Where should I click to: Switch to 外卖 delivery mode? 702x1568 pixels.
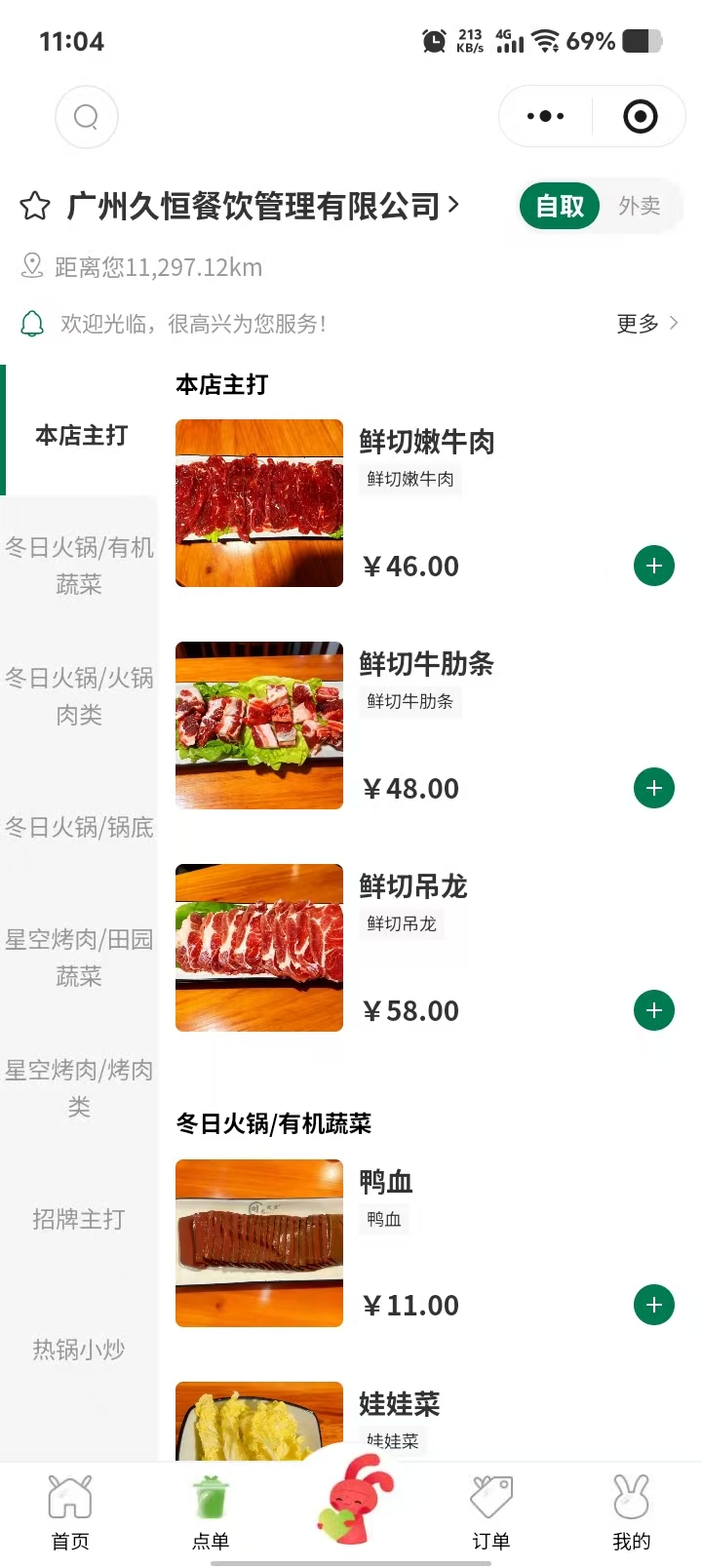click(640, 206)
